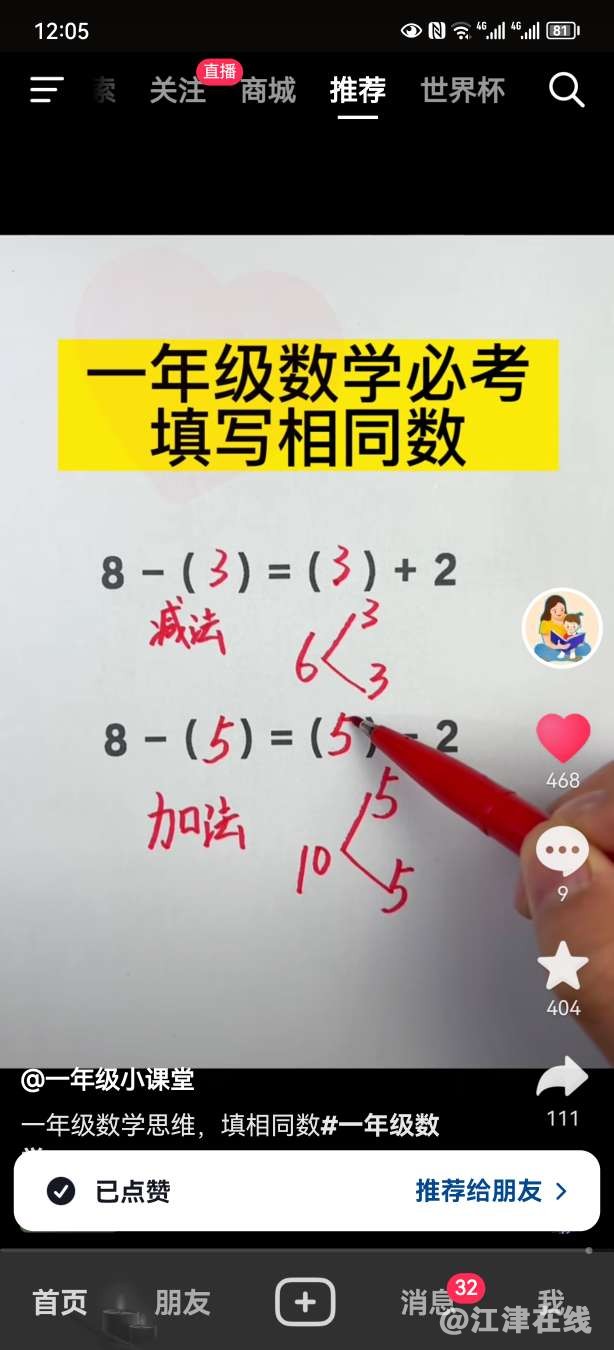Switch to the 商城 tab

268,91
